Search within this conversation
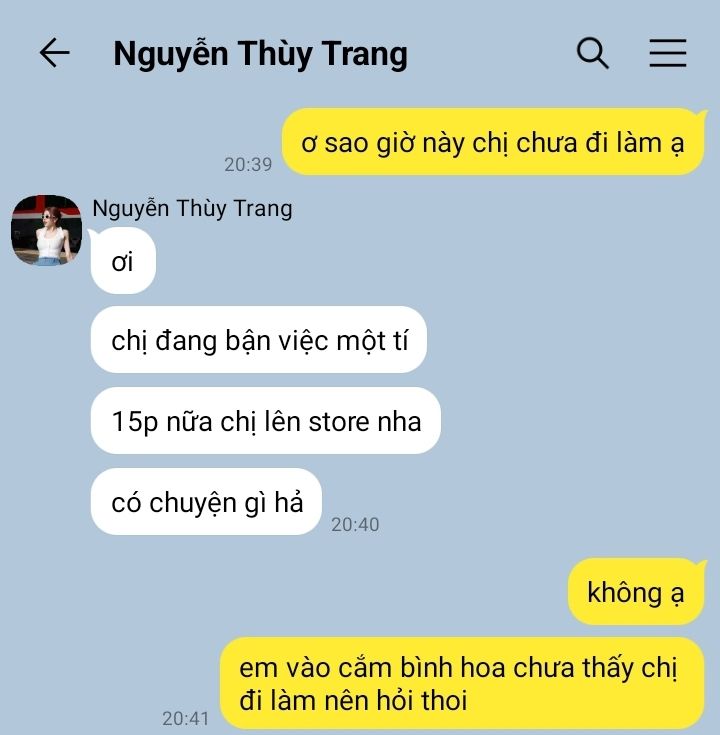Viewport: 720px width, 735px height. 593,53
